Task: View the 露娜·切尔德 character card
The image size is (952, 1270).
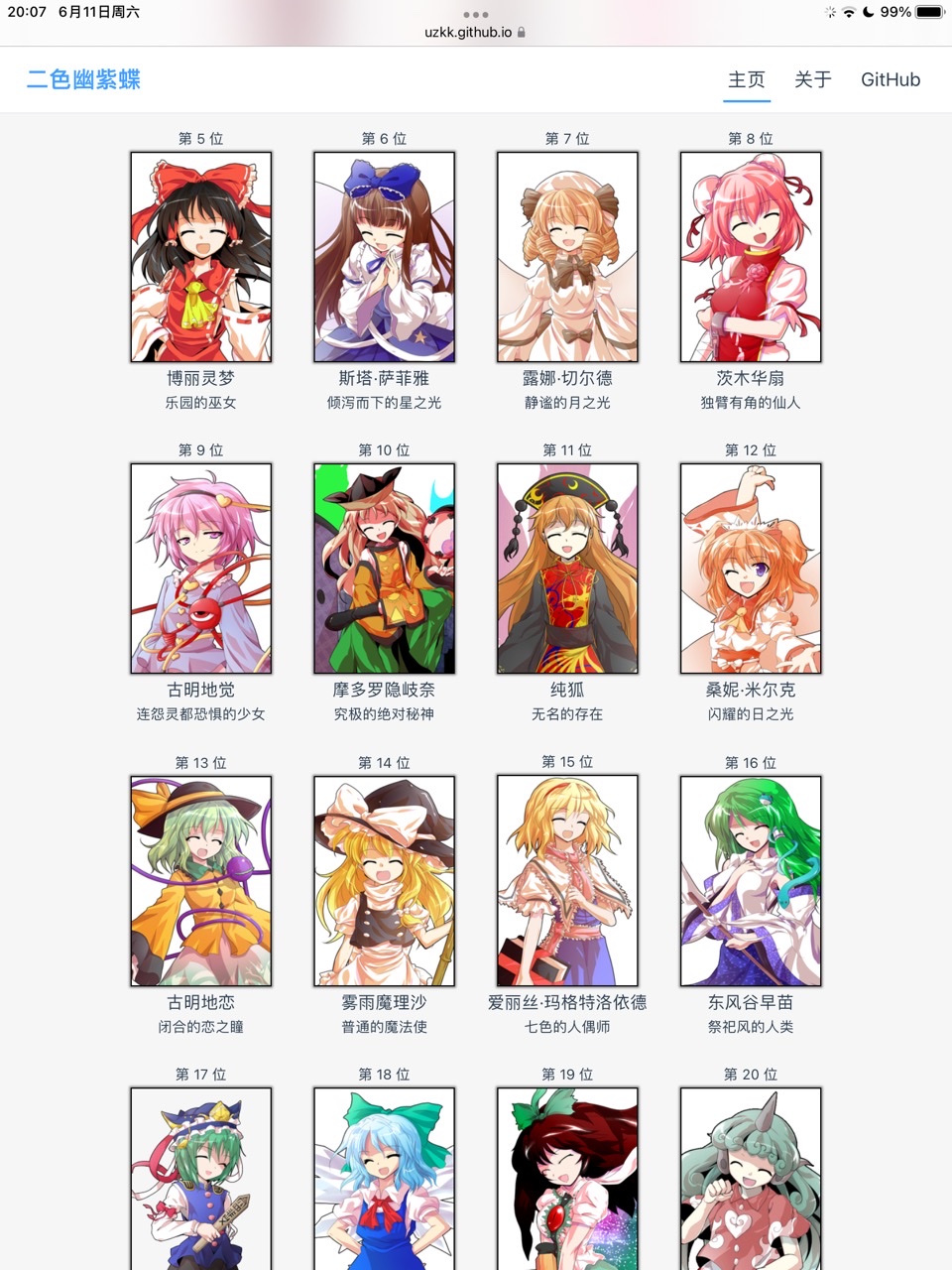Action: tap(567, 257)
